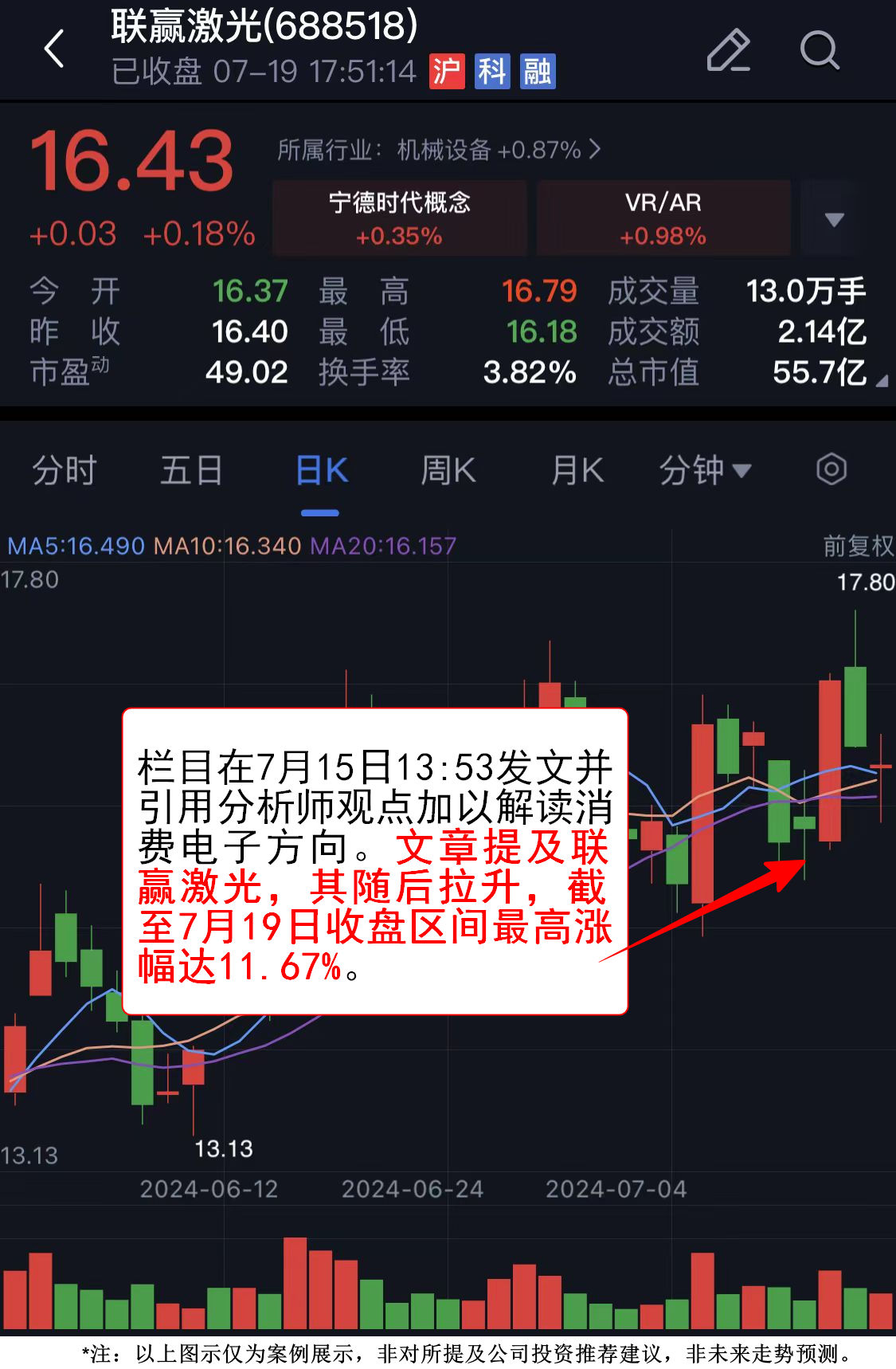Open the edit pencil icon

click(x=728, y=50)
